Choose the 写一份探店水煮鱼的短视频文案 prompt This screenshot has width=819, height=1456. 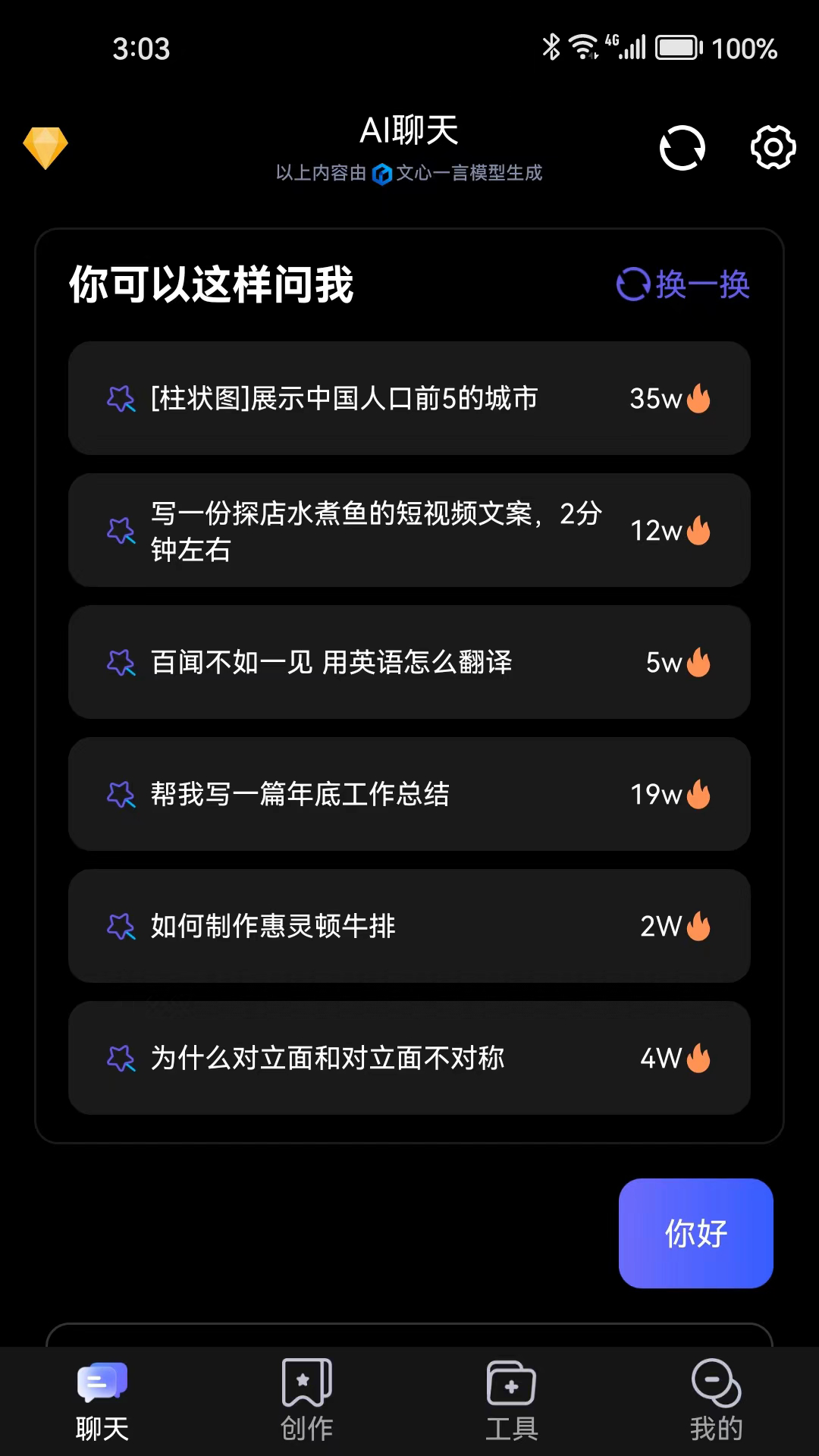point(409,530)
